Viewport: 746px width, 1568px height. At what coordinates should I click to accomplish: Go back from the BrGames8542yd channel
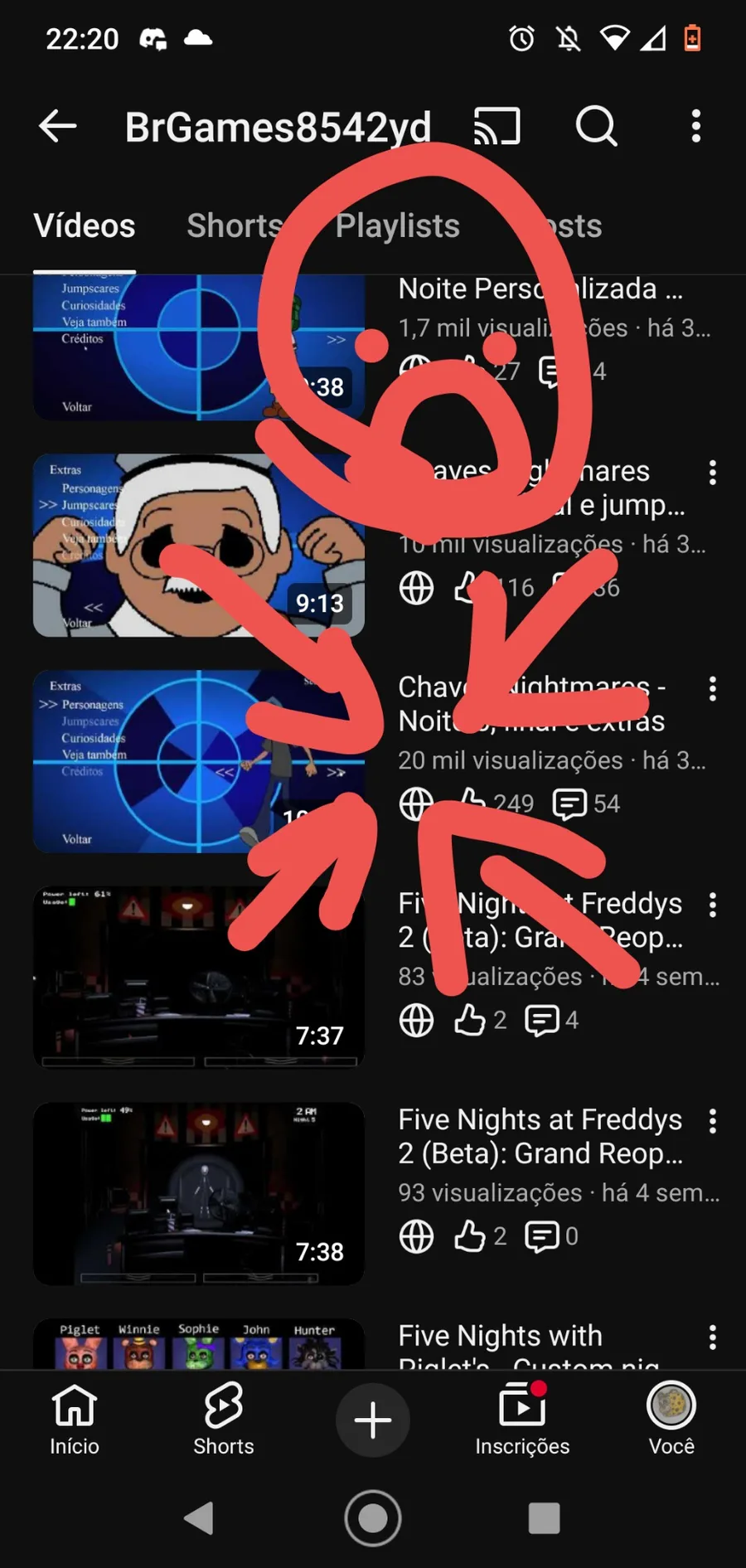(x=58, y=126)
